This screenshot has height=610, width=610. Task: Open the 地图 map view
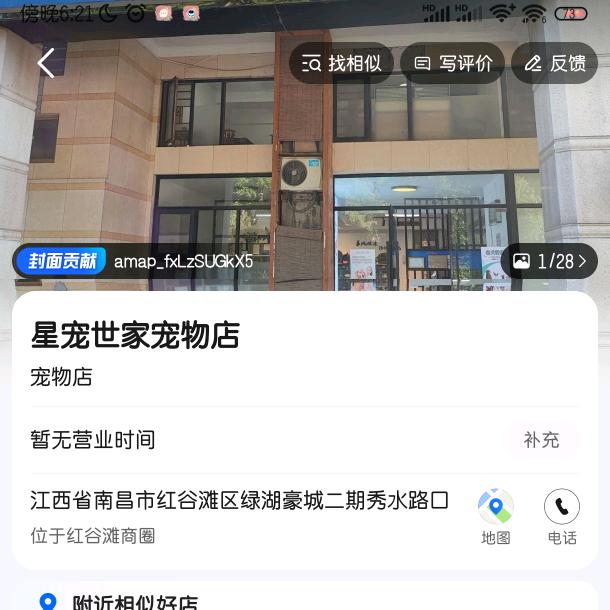496,516
